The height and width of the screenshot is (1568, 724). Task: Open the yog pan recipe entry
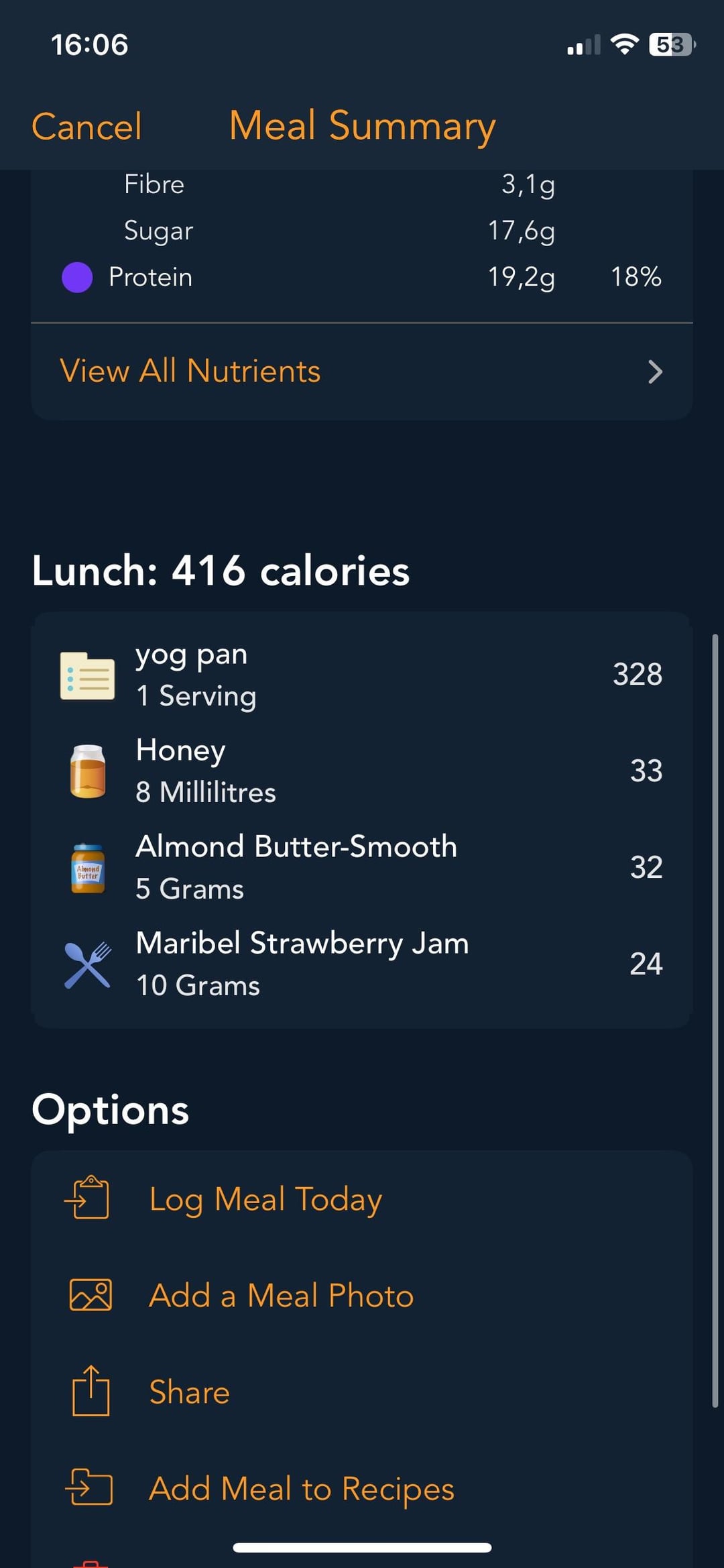pyautogui.click(x=361, y=674)
